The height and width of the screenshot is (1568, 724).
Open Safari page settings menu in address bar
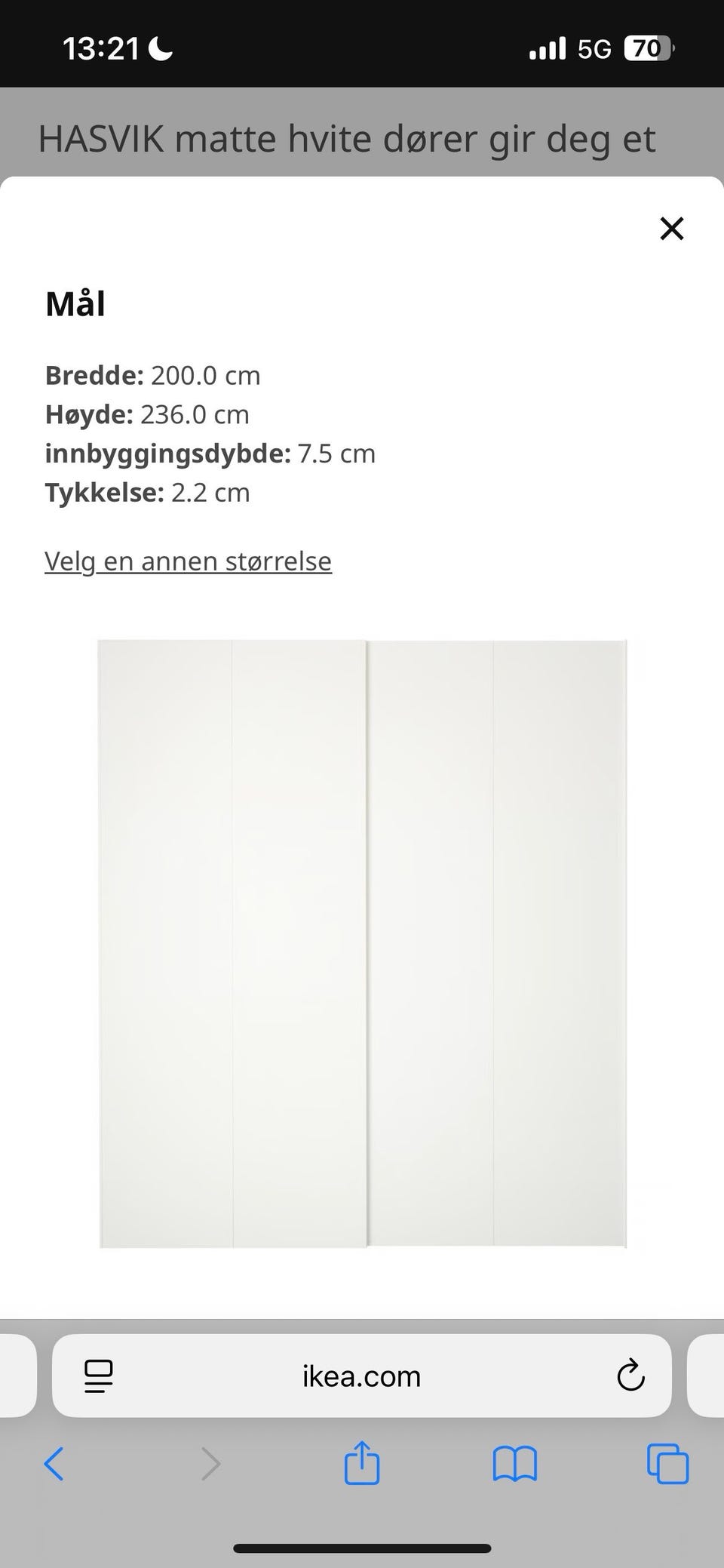coord(97,1376)
